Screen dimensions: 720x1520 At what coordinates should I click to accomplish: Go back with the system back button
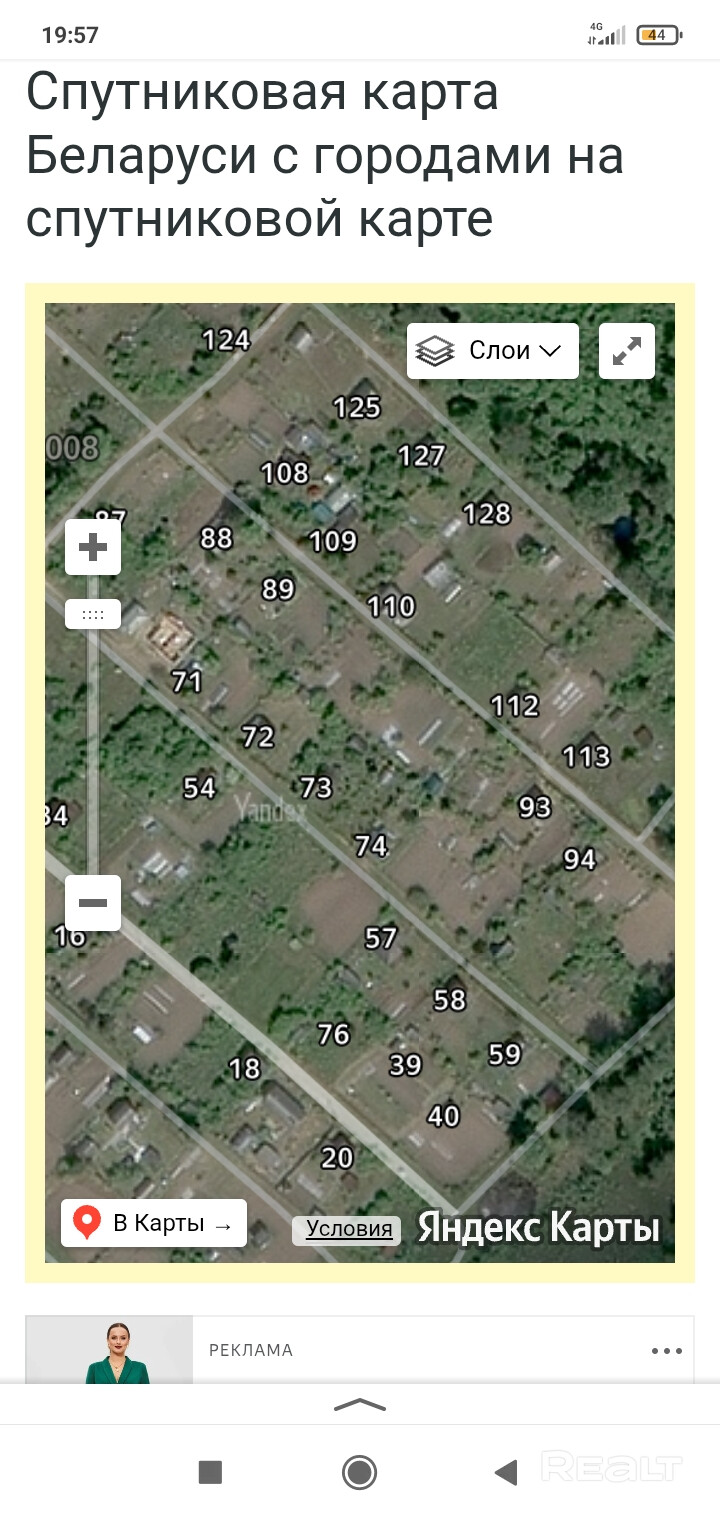click(506, 1472)
